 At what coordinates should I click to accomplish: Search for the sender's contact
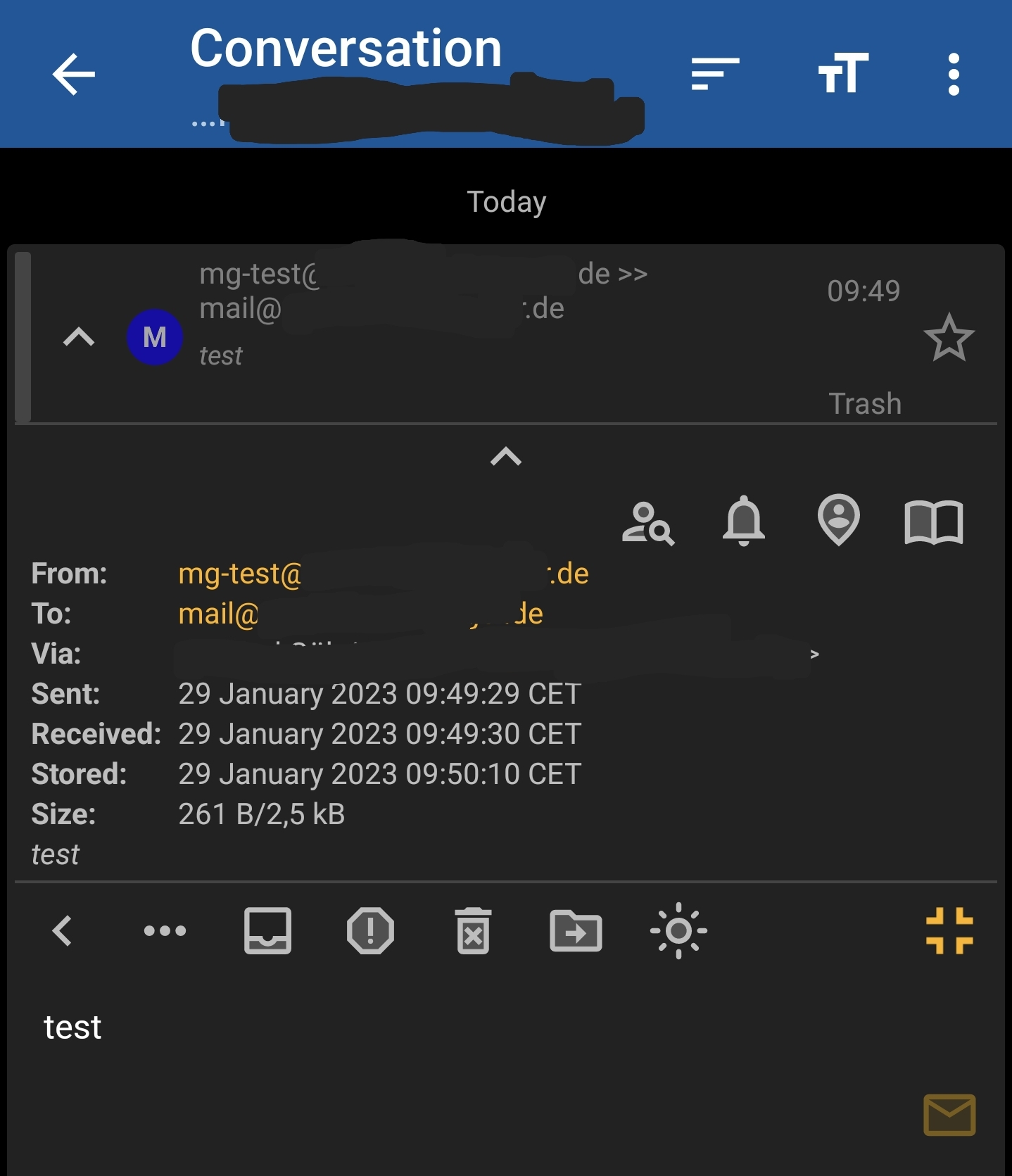click(647, 523)
